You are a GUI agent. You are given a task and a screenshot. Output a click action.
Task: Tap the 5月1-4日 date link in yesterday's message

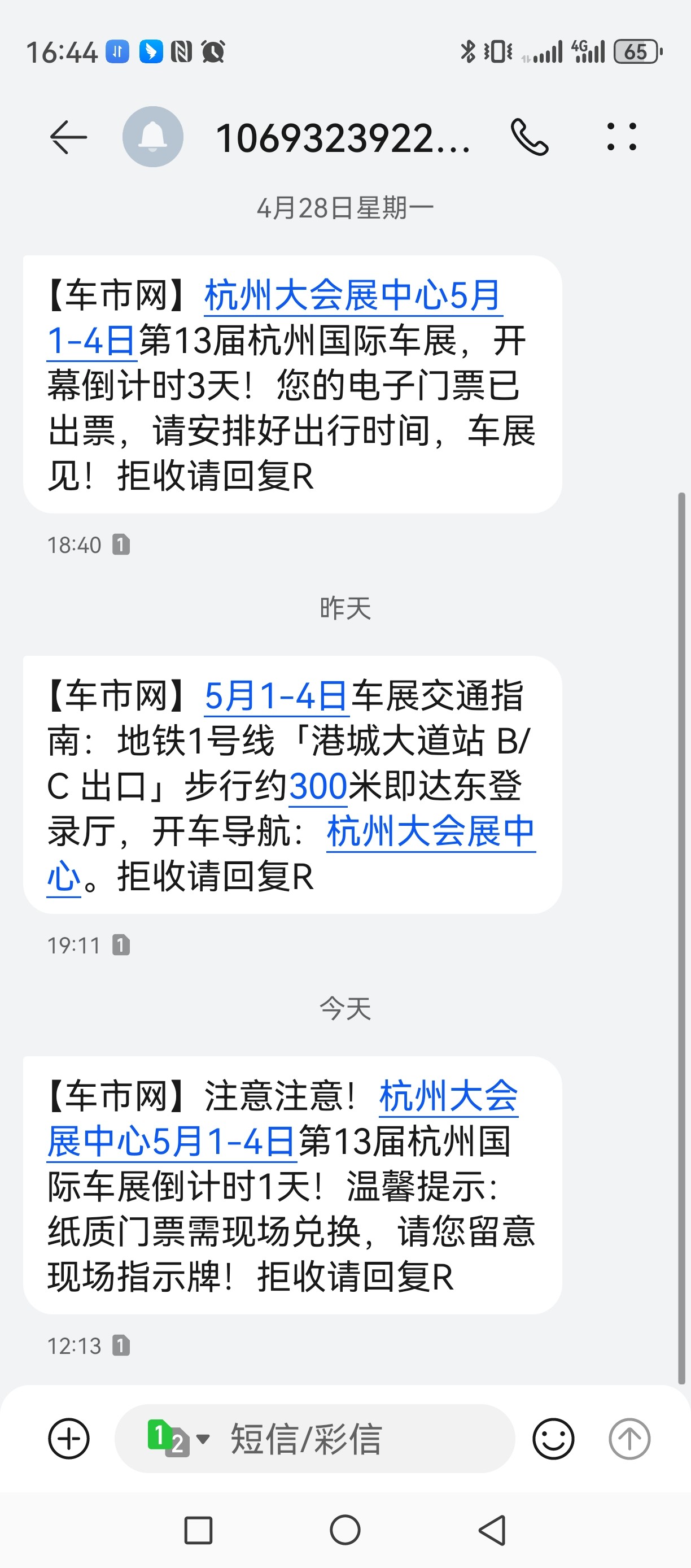(276, 696)
